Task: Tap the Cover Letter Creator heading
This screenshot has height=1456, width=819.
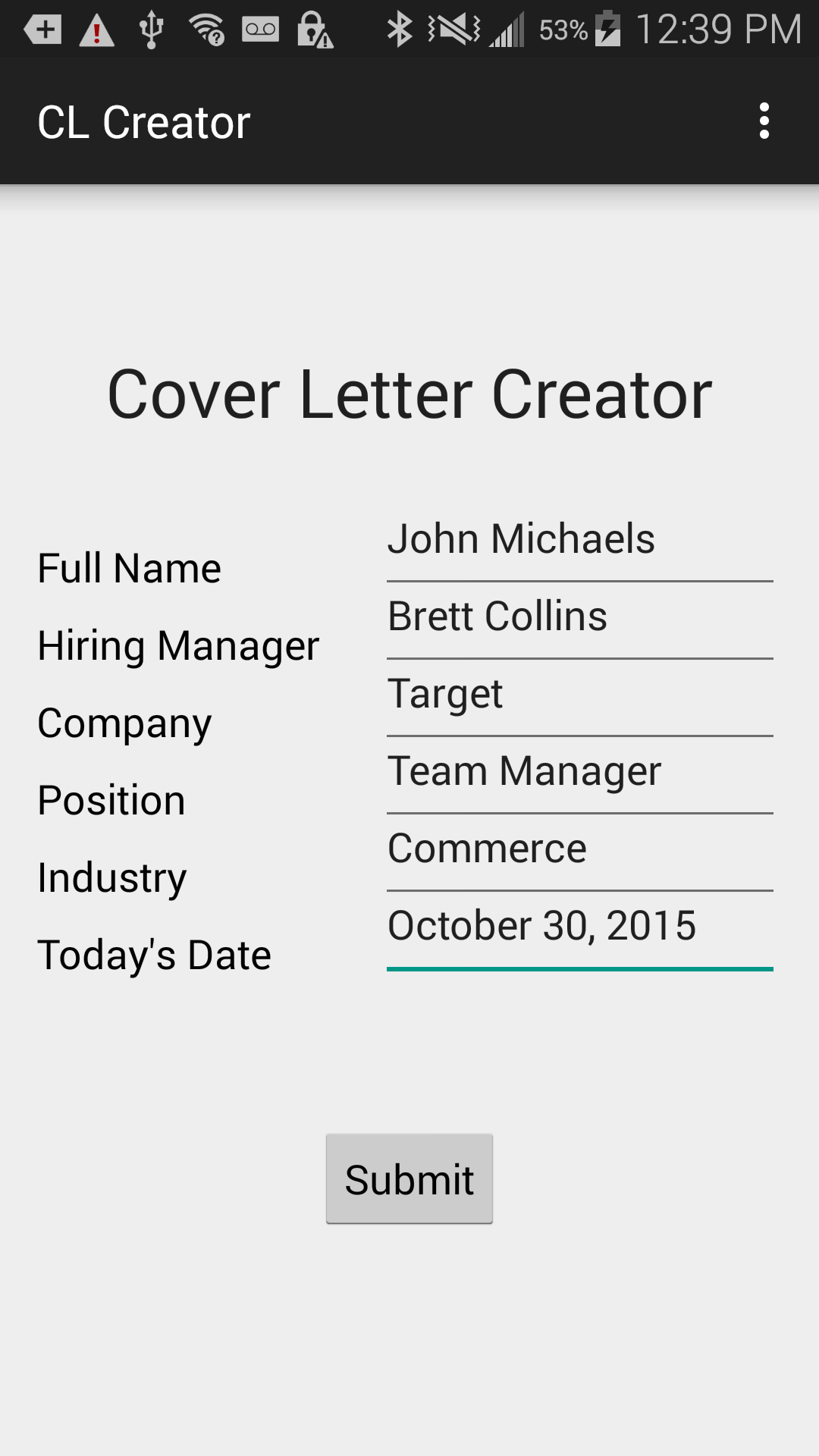Action: pyautogui.click(x=409, y=394)
